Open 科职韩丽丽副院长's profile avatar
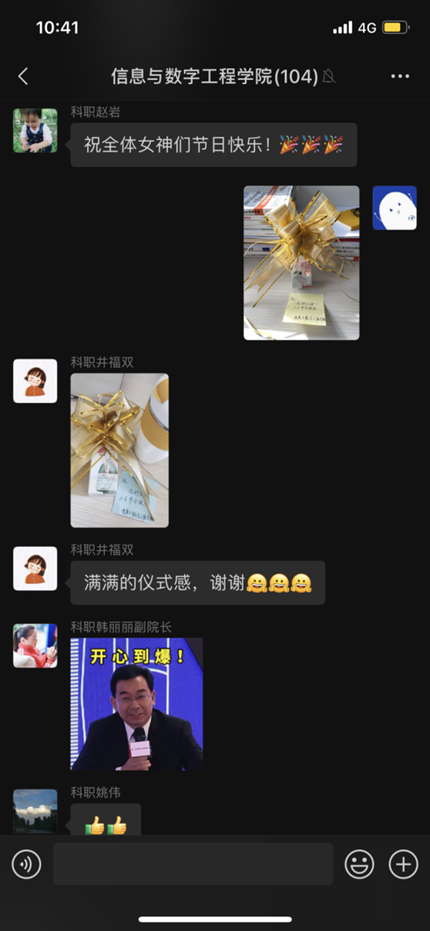 (35, 645)
